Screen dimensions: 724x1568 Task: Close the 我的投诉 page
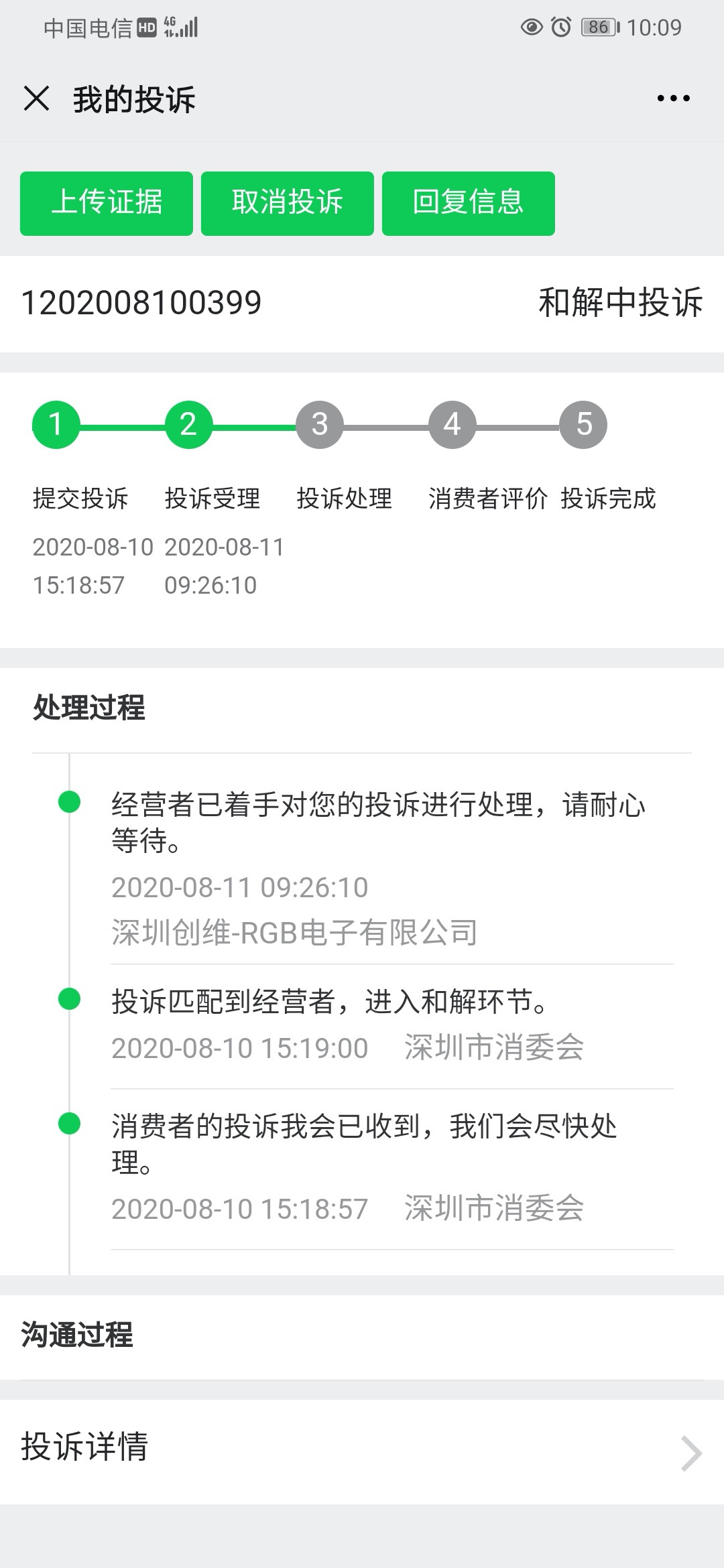click(36, 99)
